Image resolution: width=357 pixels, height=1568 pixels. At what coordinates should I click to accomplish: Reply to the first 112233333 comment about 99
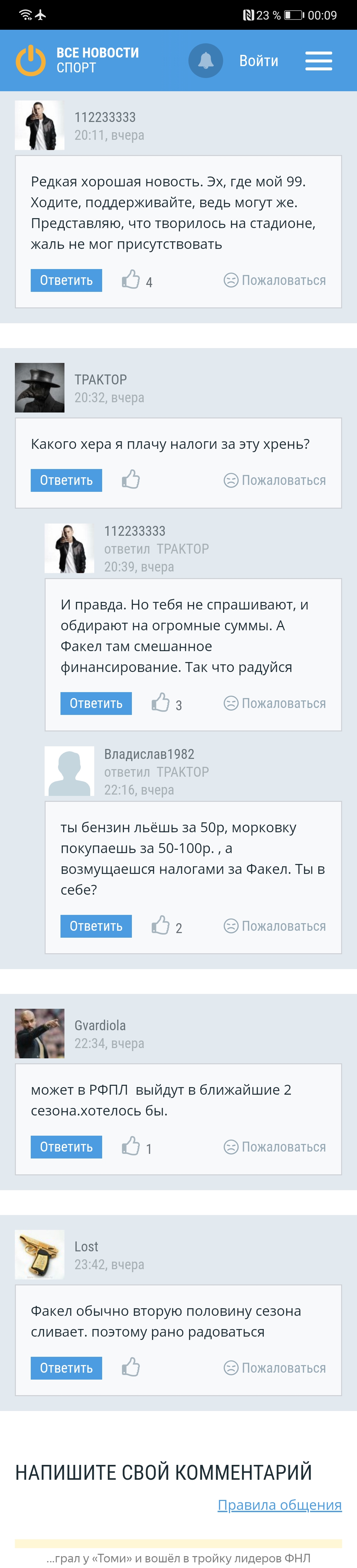pos(66,280)
